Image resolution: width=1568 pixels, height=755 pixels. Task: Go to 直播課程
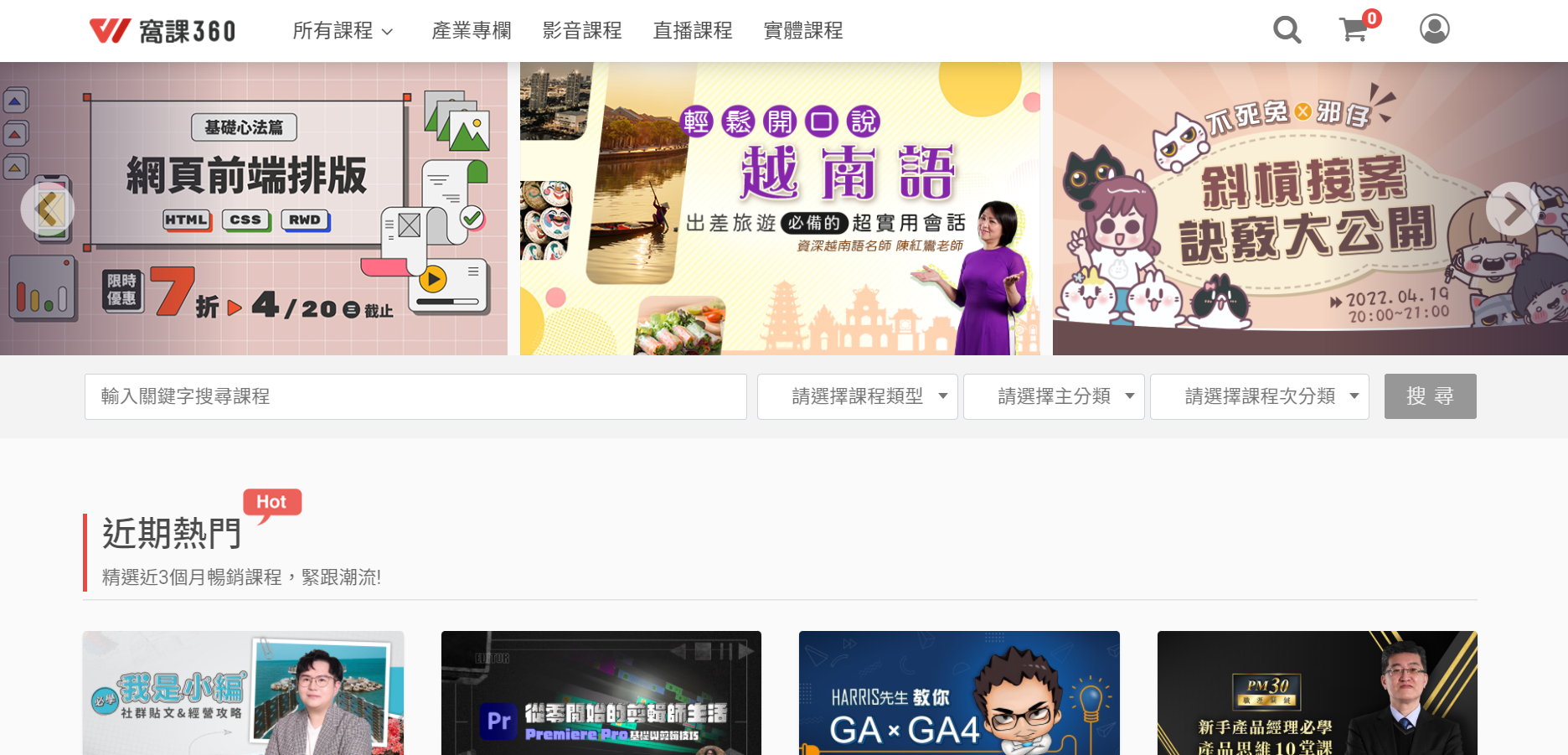pyautogui.click(x=692, y=31)
